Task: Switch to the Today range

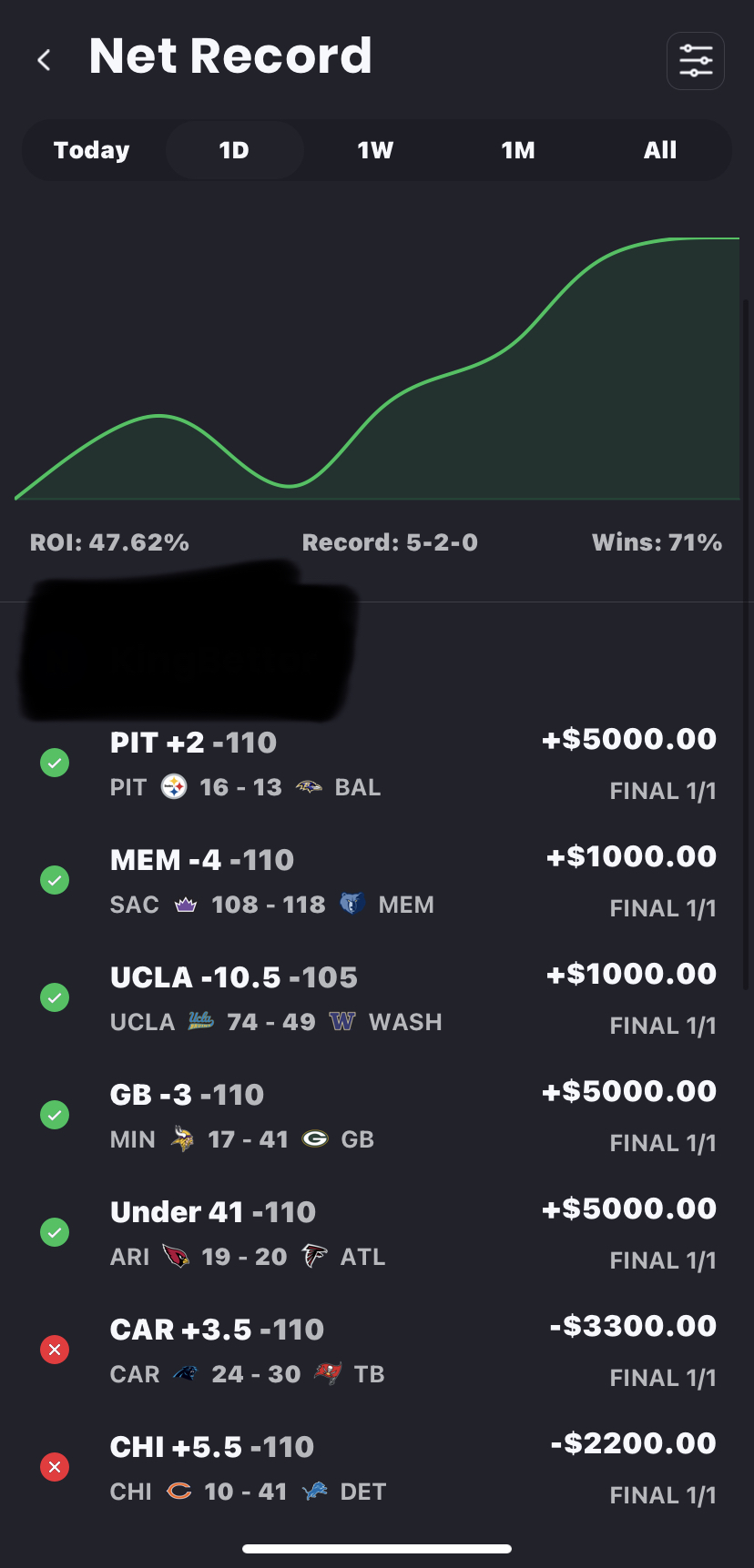Action: tap(92, 150)
